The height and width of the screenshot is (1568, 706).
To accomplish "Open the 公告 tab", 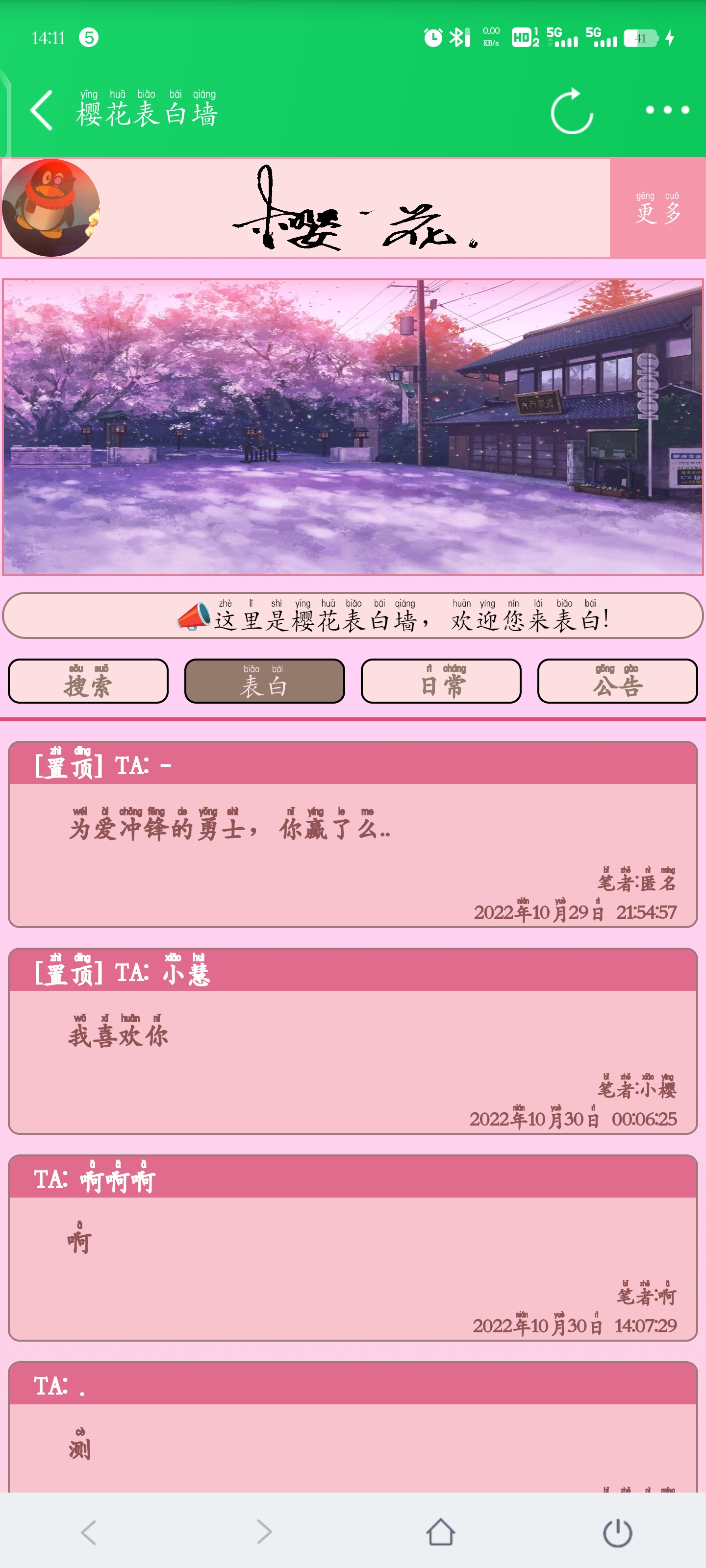I will click(617, 681).
